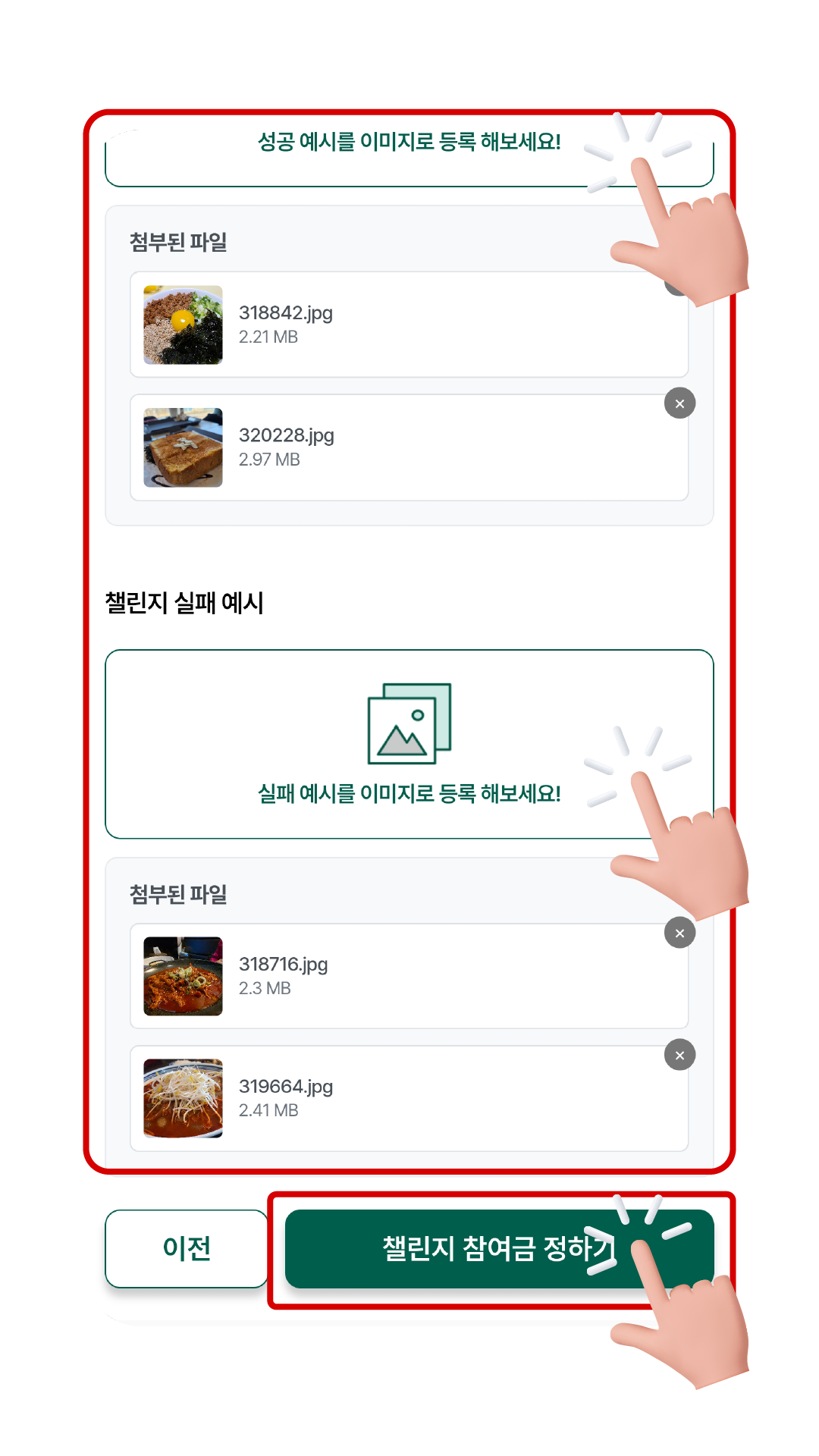Click the image placeholder icon in failure example area
This screenshot has width=819, height=1456.
409,724
